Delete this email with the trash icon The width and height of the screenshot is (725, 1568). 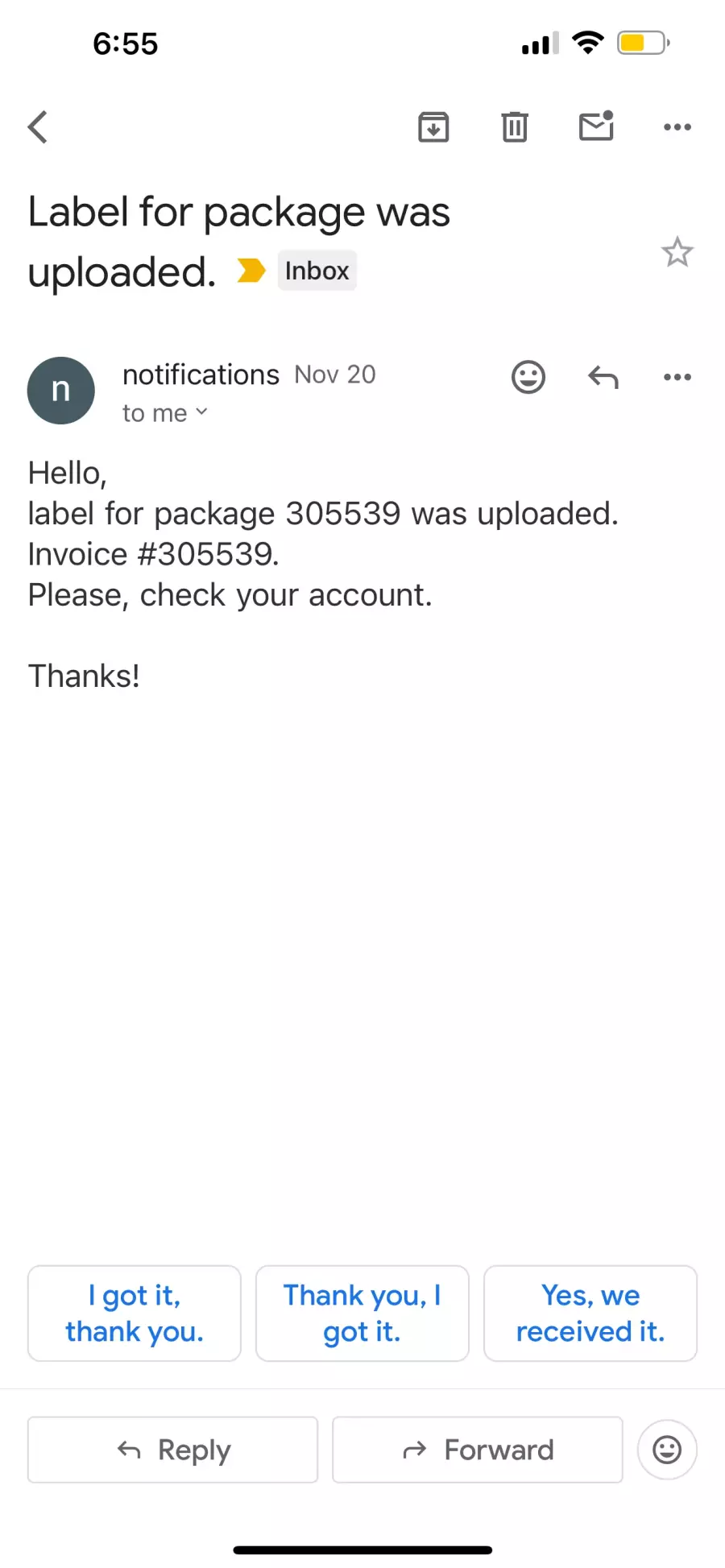pos(515,127)
